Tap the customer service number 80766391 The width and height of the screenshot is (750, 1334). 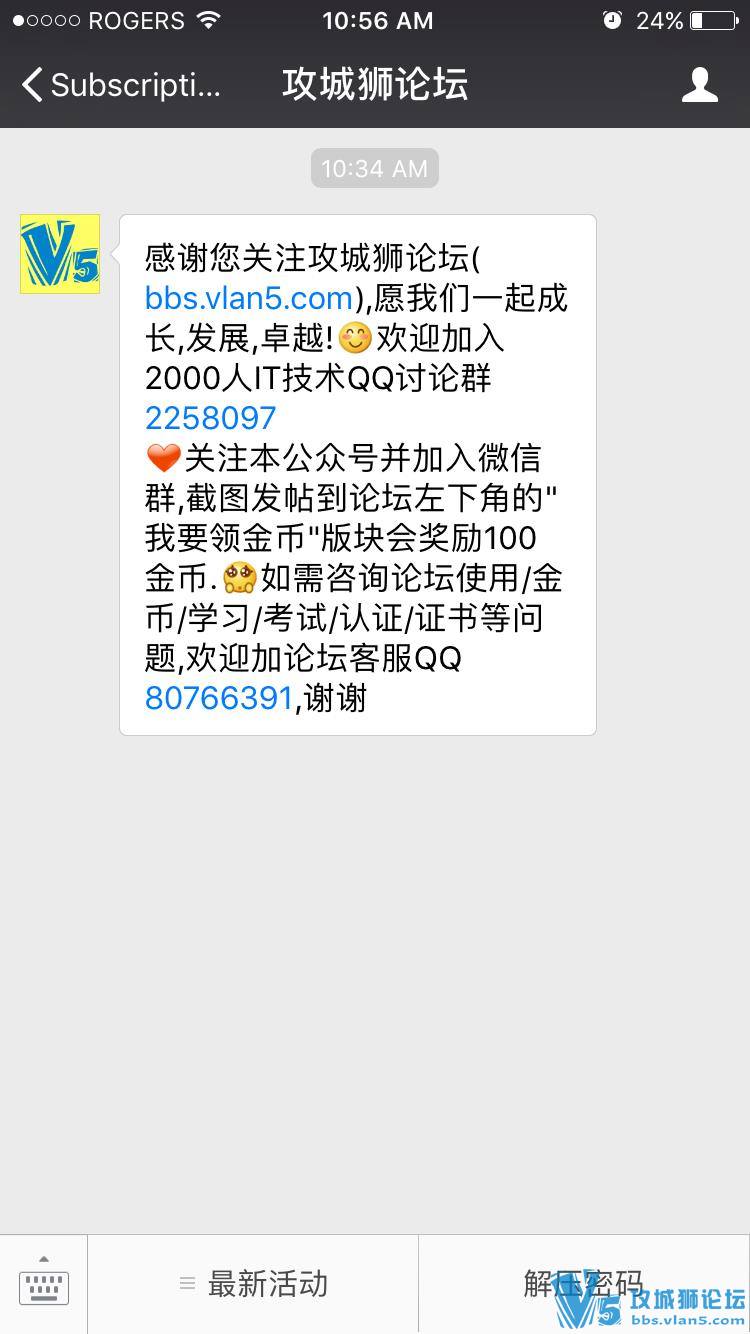pos(218,698)
